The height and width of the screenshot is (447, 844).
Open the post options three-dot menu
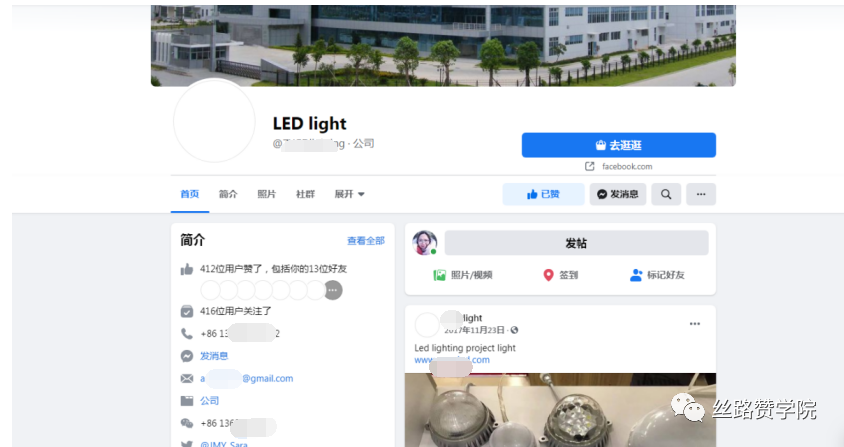tap(695, 324)
